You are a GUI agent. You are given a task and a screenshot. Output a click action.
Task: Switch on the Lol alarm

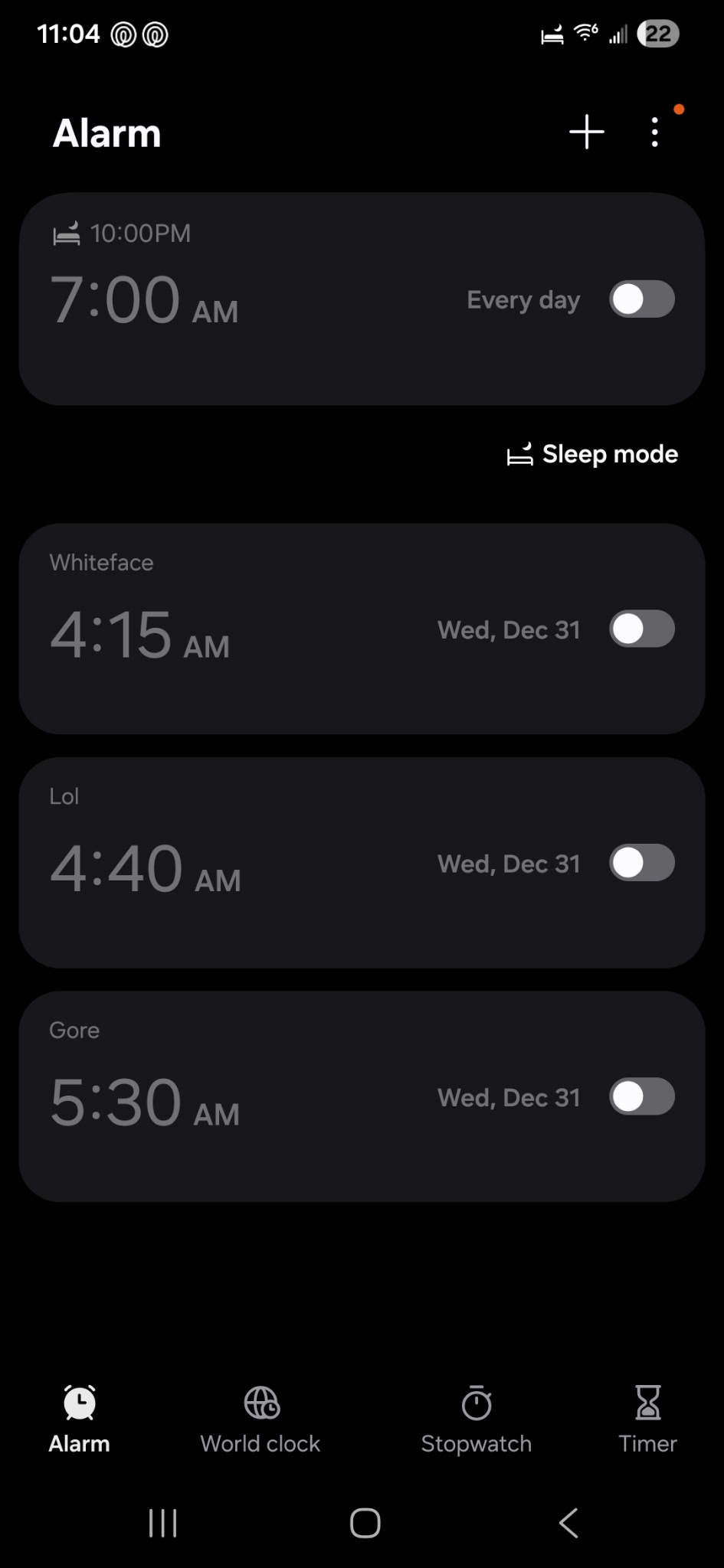coord(641,863)
